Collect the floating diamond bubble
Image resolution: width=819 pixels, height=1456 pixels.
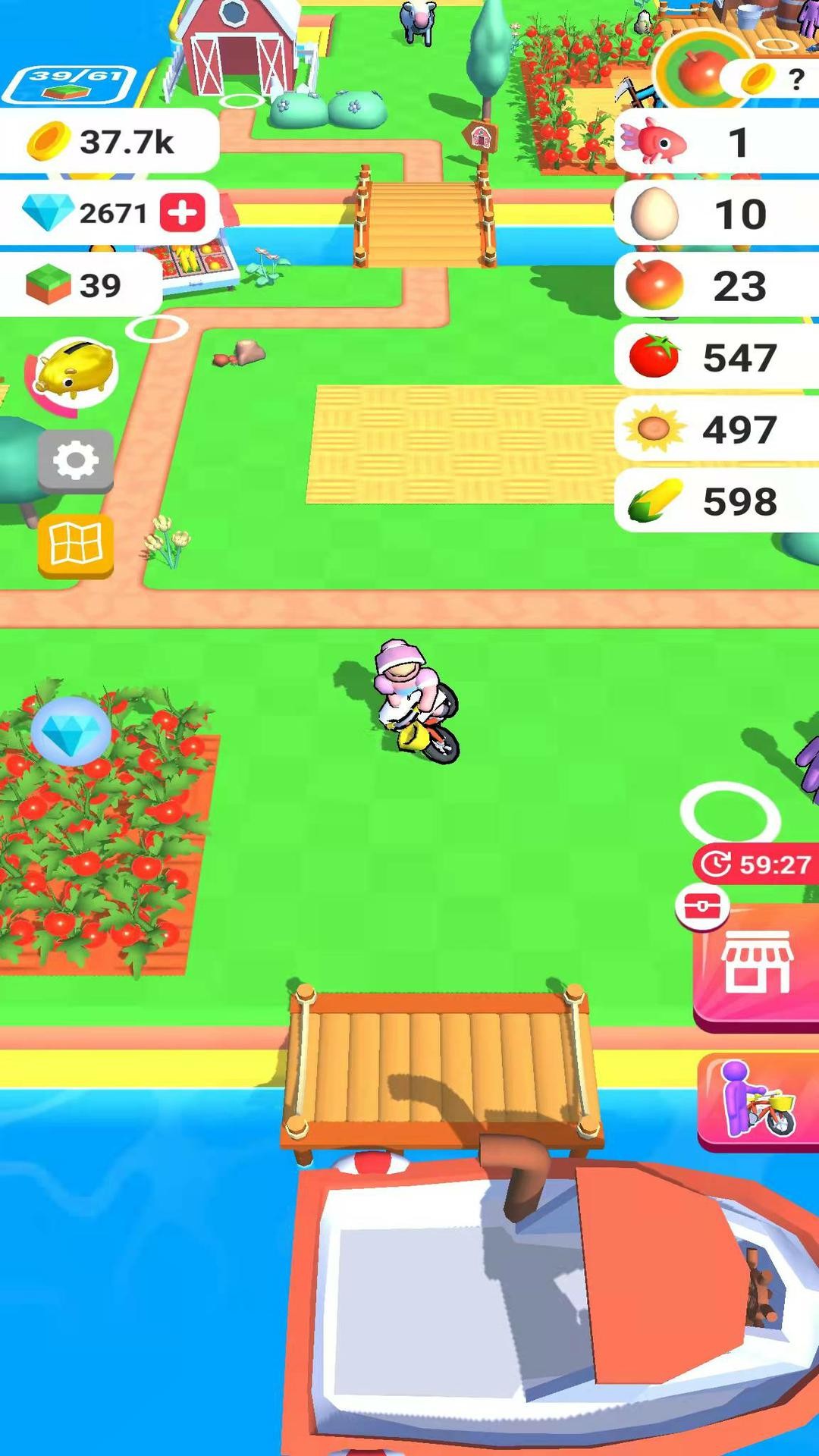point(71,731)
